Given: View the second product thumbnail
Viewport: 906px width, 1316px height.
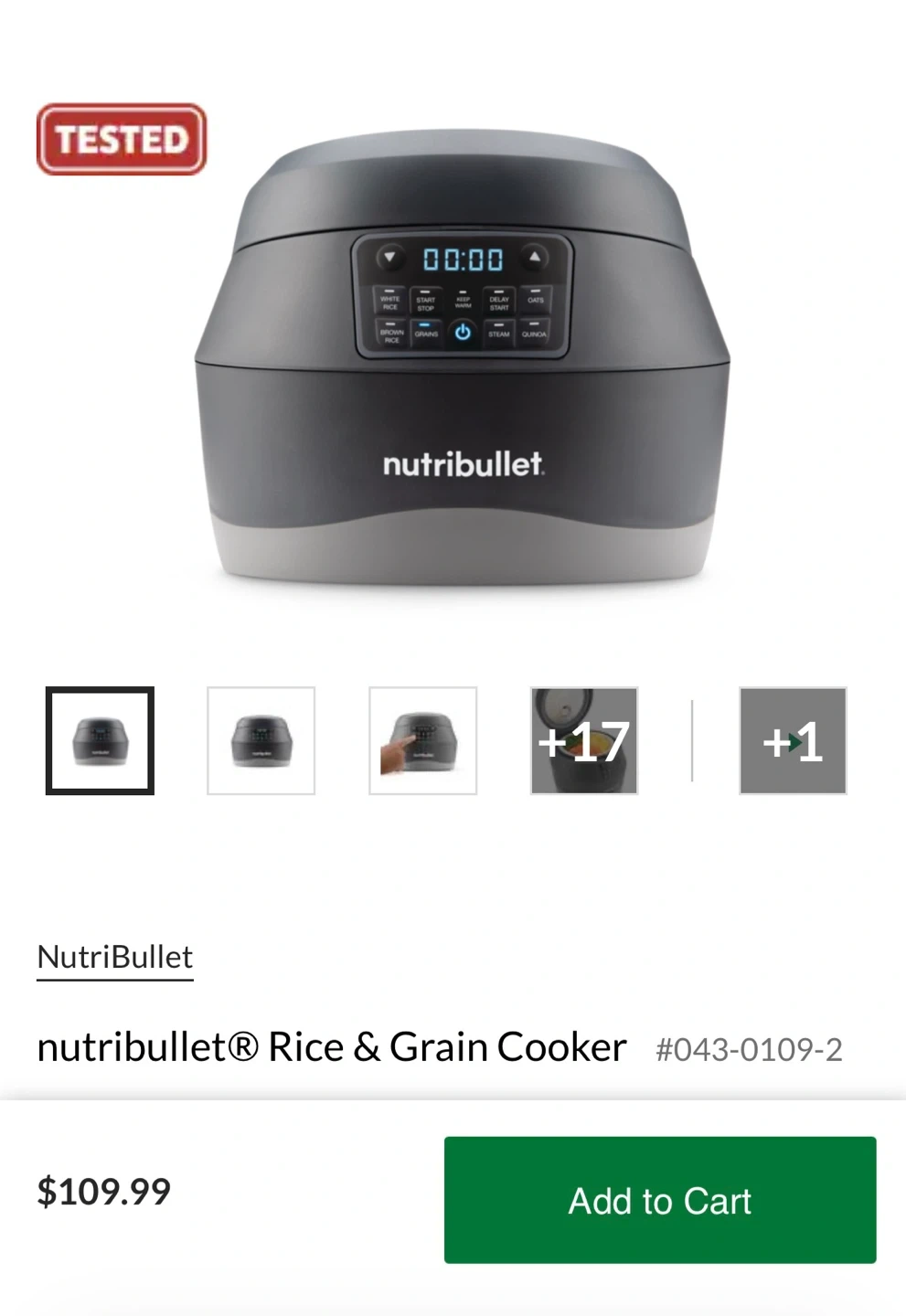Looking at the screenshot, I should tap(261, 740).
